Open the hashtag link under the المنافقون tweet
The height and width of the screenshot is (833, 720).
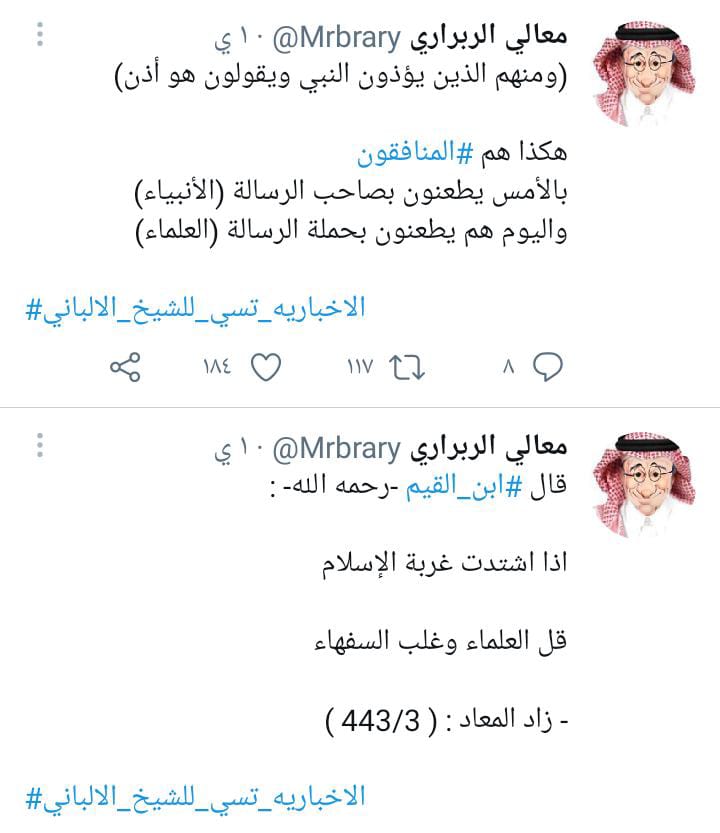coord(195,308)
